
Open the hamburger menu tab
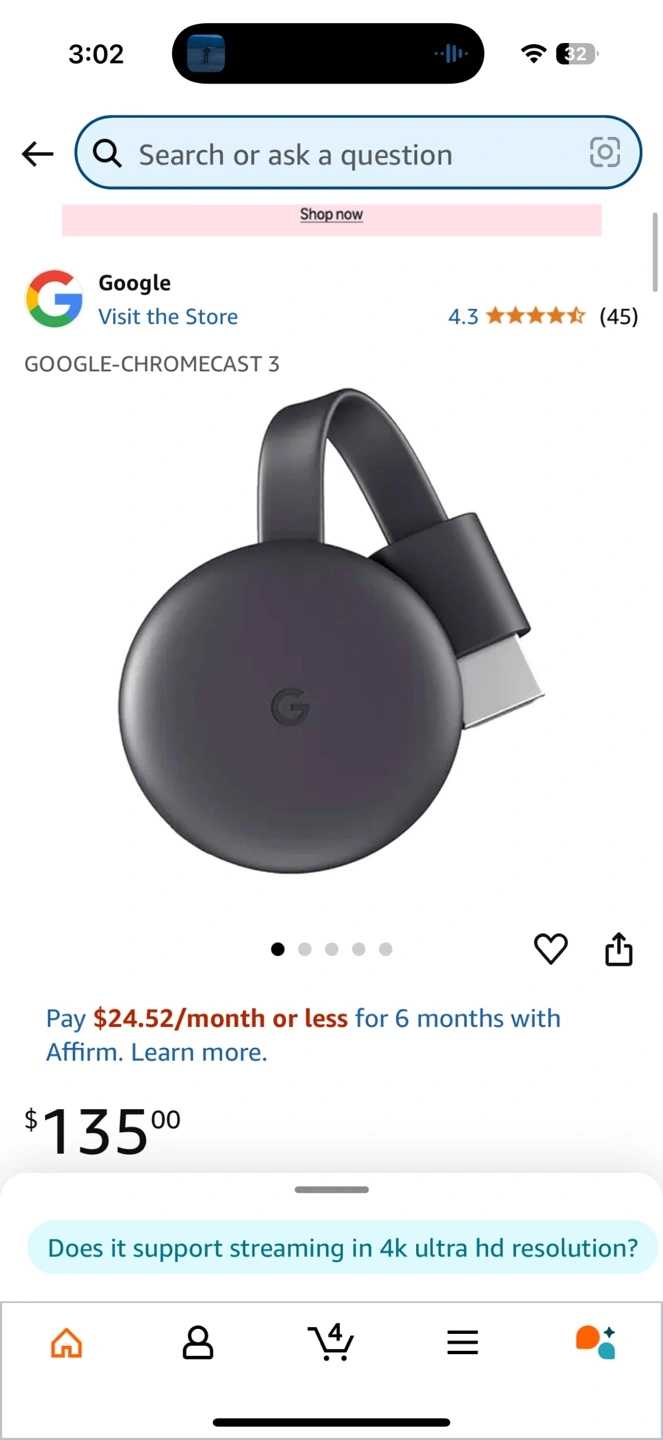pos(462,1342)
